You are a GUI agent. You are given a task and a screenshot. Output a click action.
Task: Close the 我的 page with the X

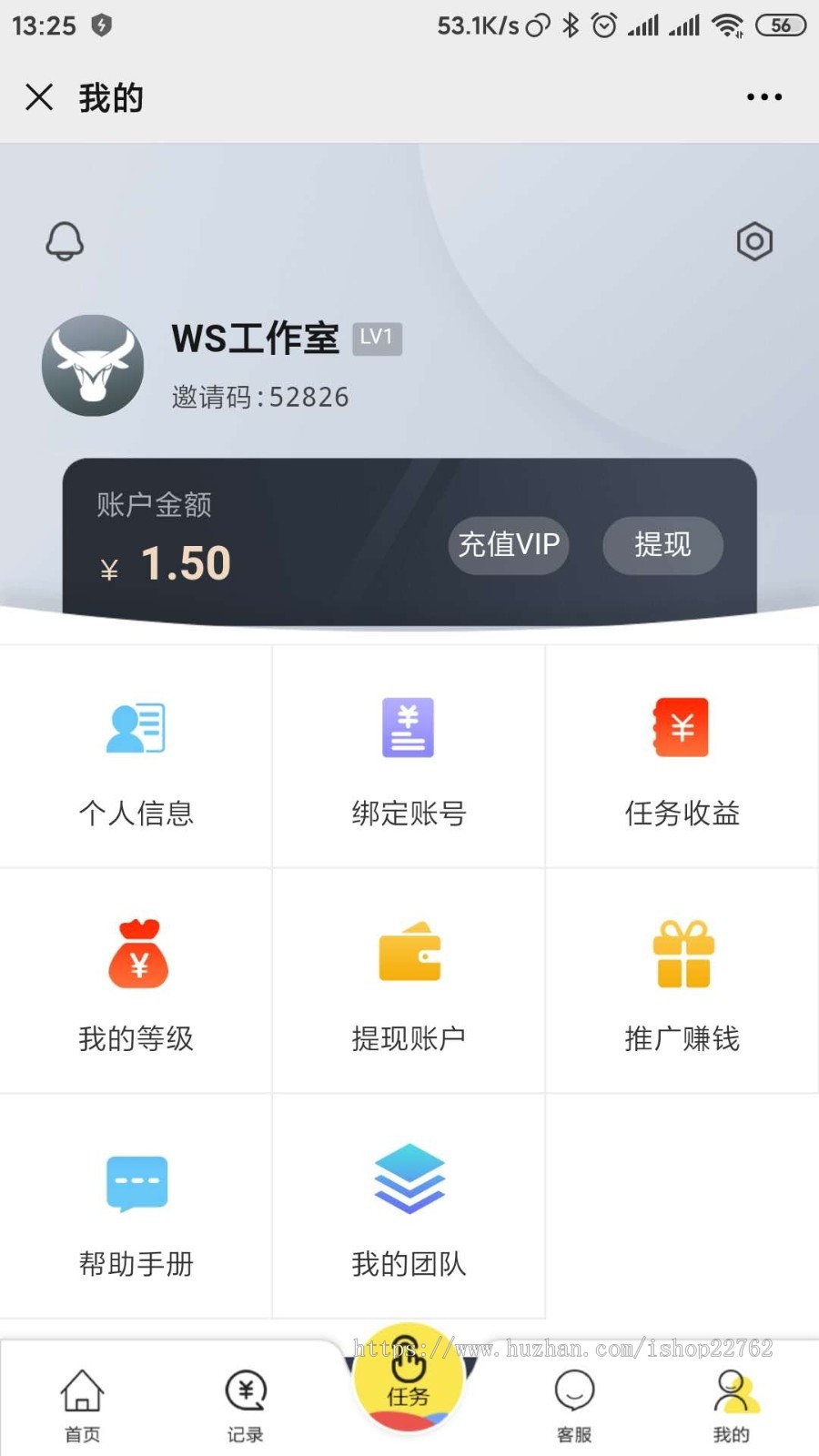coord(39,96)
